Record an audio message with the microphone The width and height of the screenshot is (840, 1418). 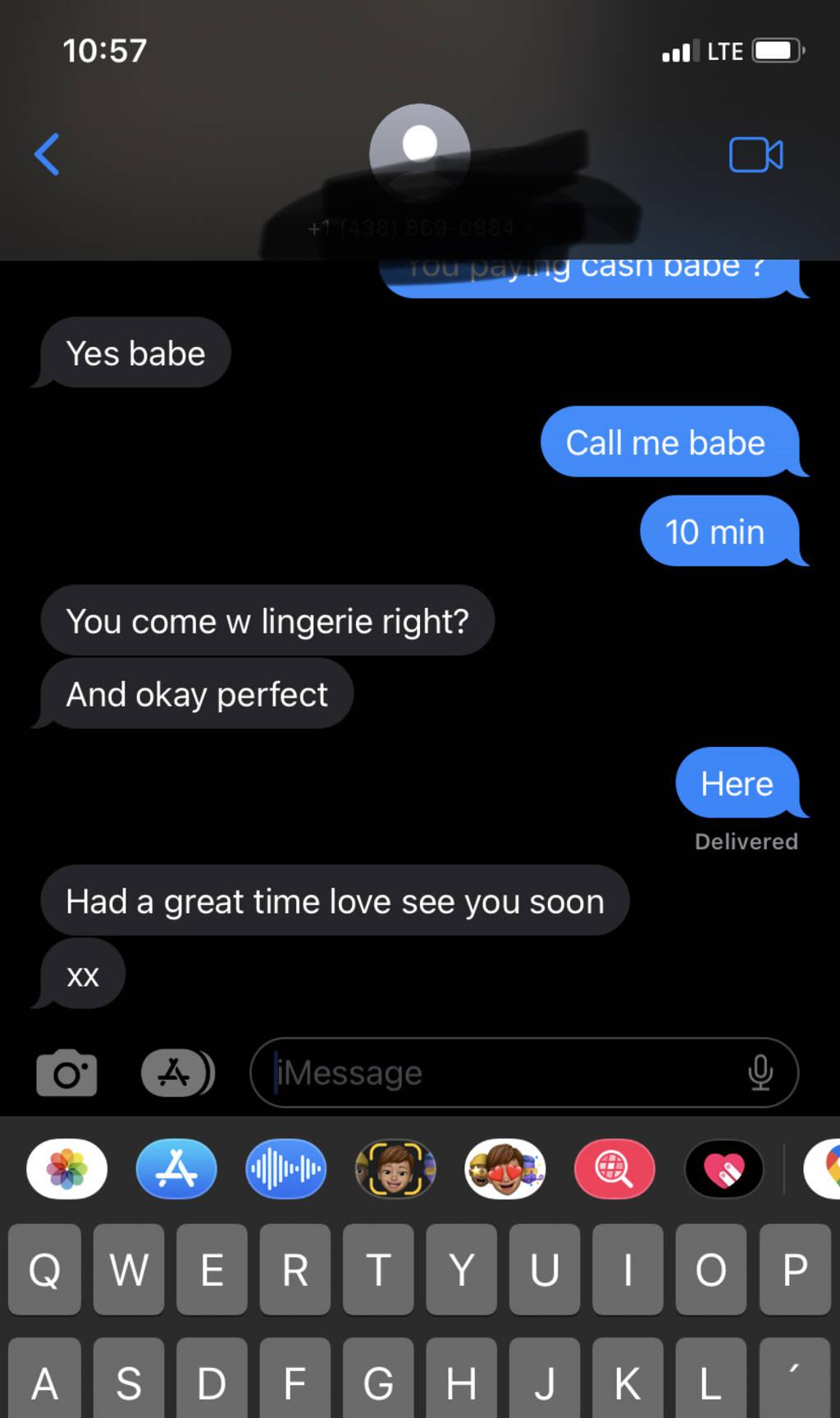760,1073
